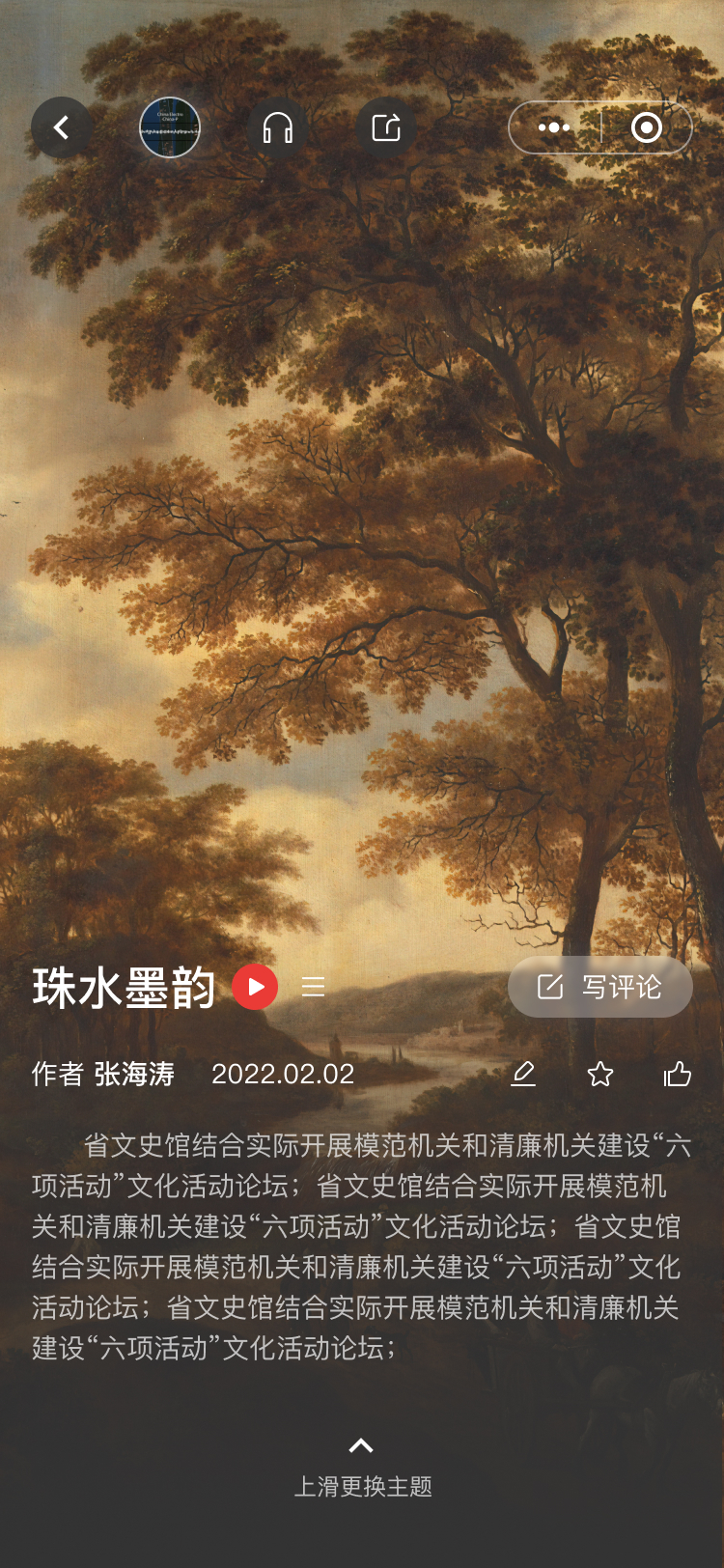
Task: Go back using the arrow
Action: (x=62, y=127)
